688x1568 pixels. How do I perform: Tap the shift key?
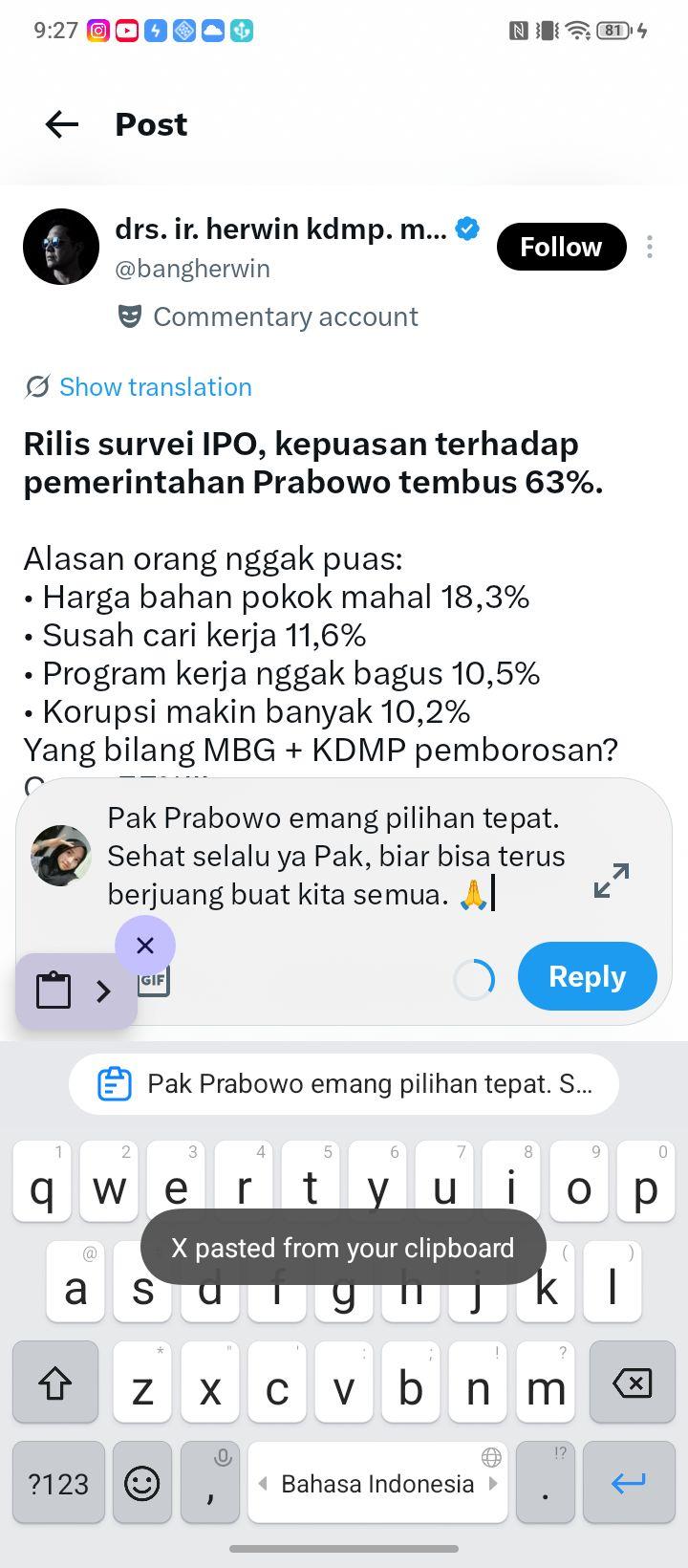point(55,1383)
